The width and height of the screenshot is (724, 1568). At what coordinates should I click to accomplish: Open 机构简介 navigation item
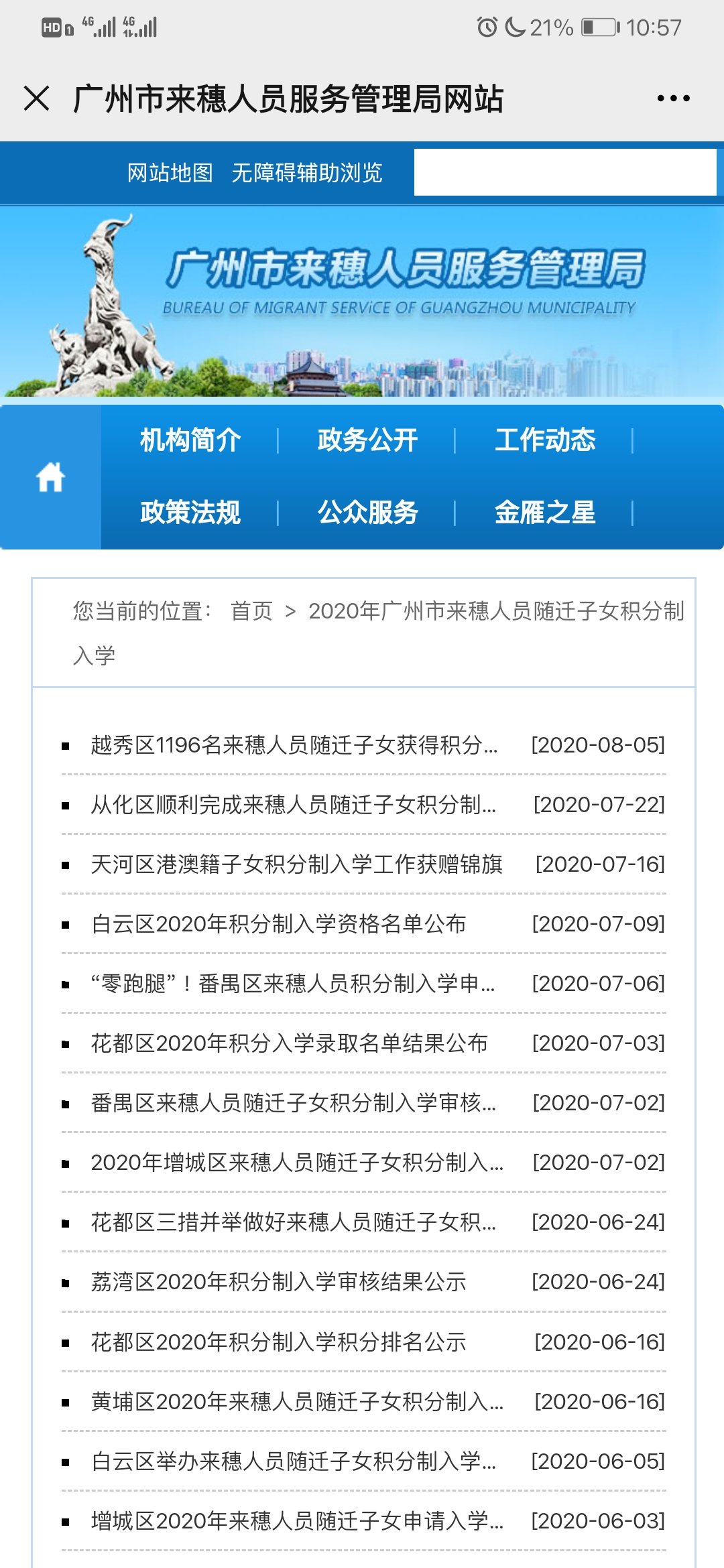pyautogui.click(x=190, y=440)
